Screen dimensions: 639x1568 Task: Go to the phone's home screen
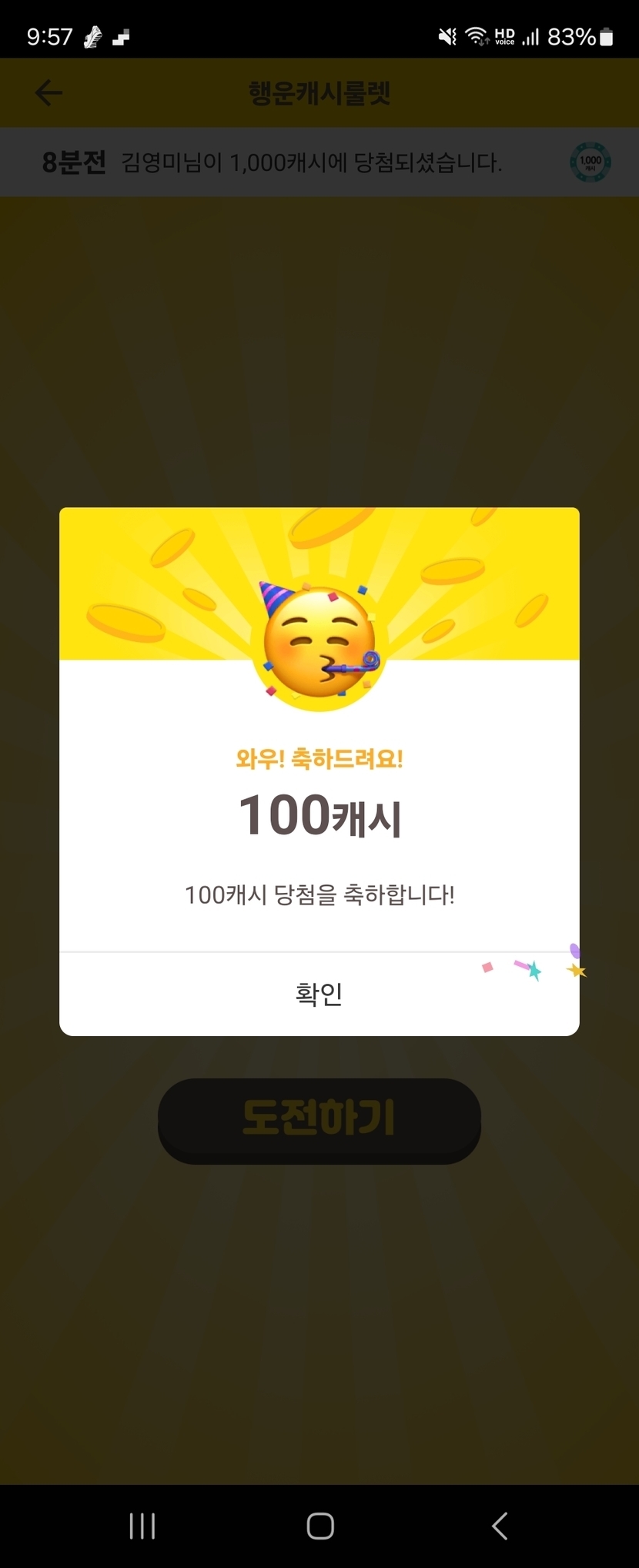[x=319, y=1525]
